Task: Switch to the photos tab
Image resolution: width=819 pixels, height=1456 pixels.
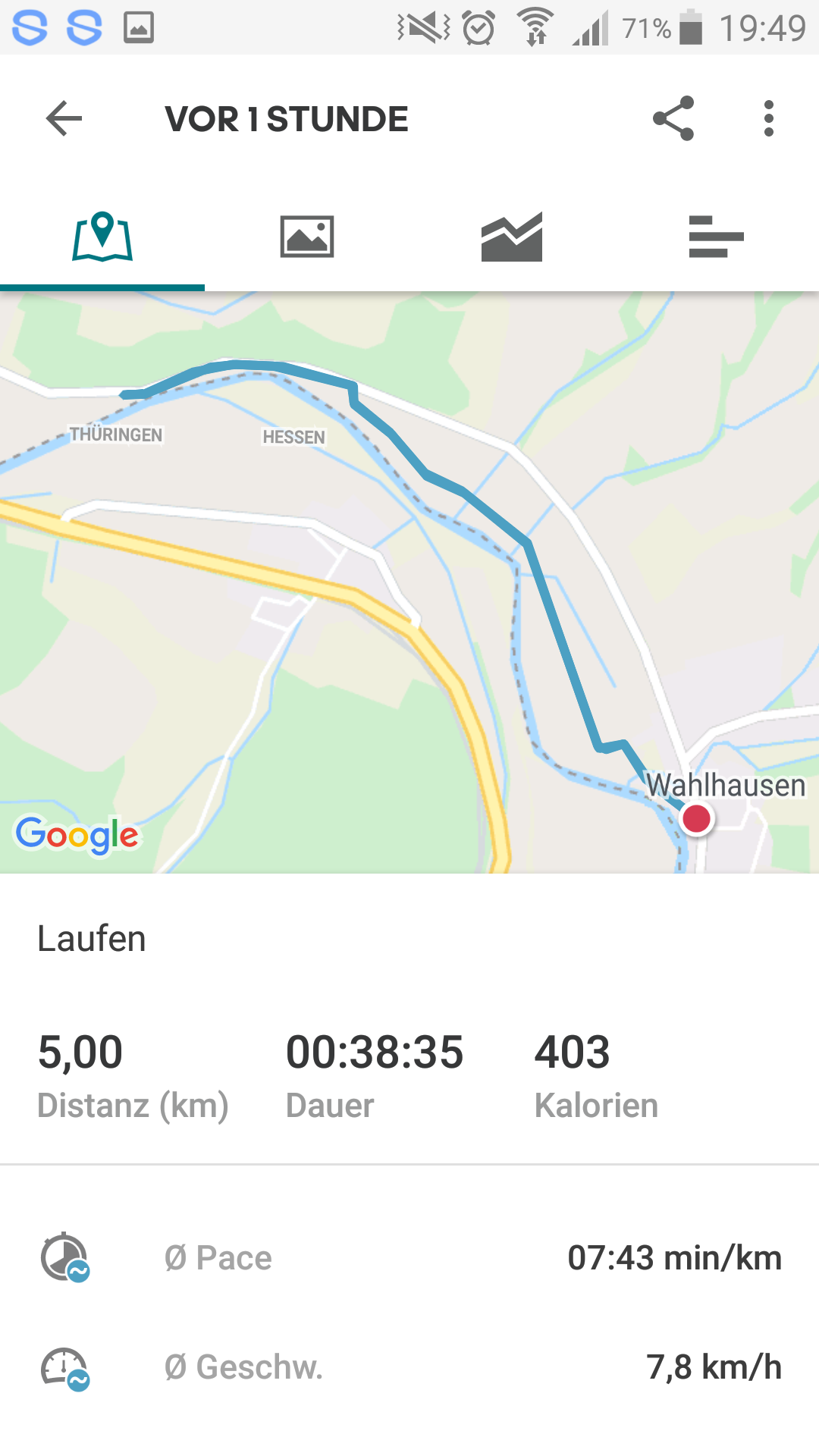Action: click(307, 237)
